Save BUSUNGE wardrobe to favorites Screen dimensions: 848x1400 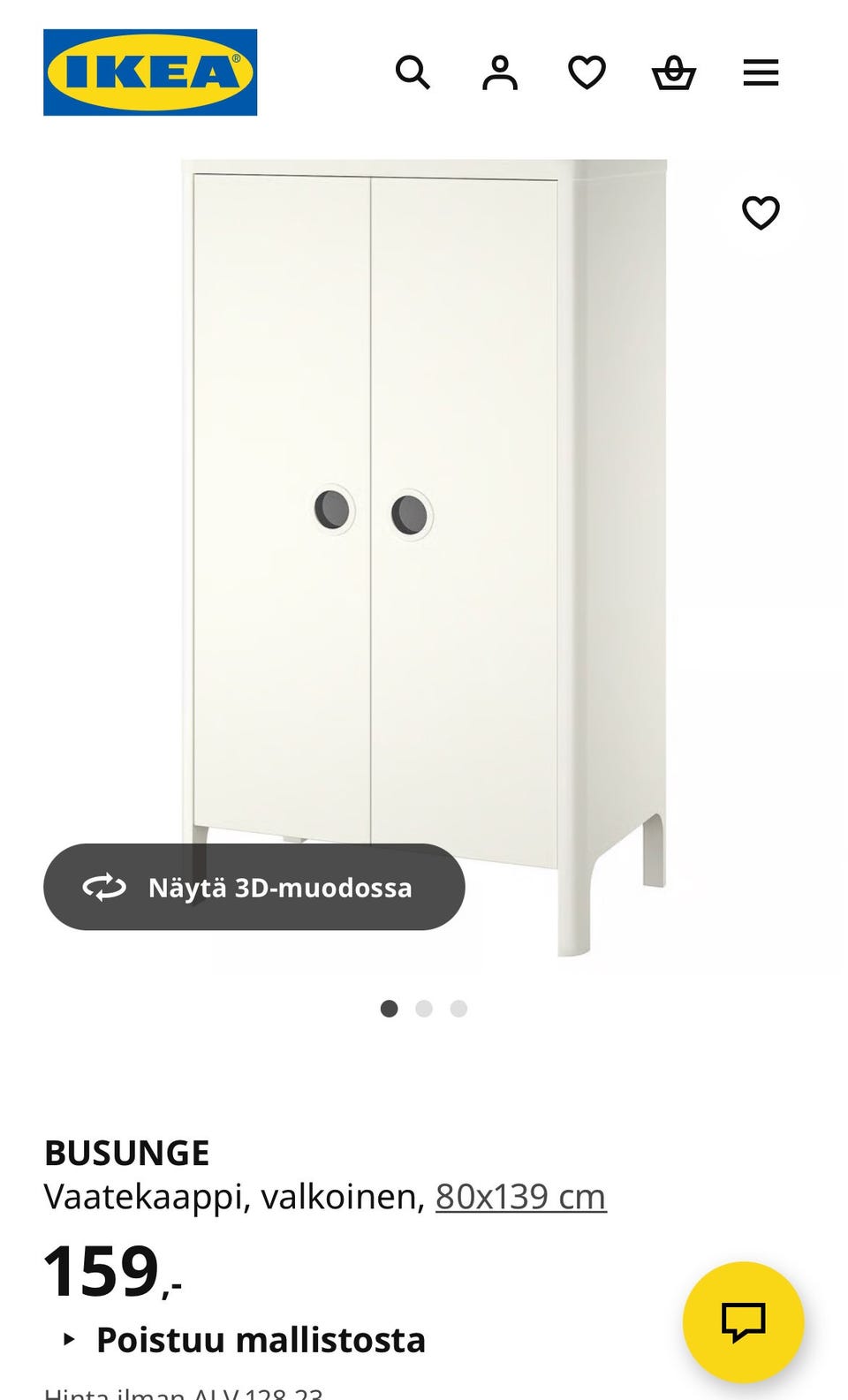tap(761, 213)
